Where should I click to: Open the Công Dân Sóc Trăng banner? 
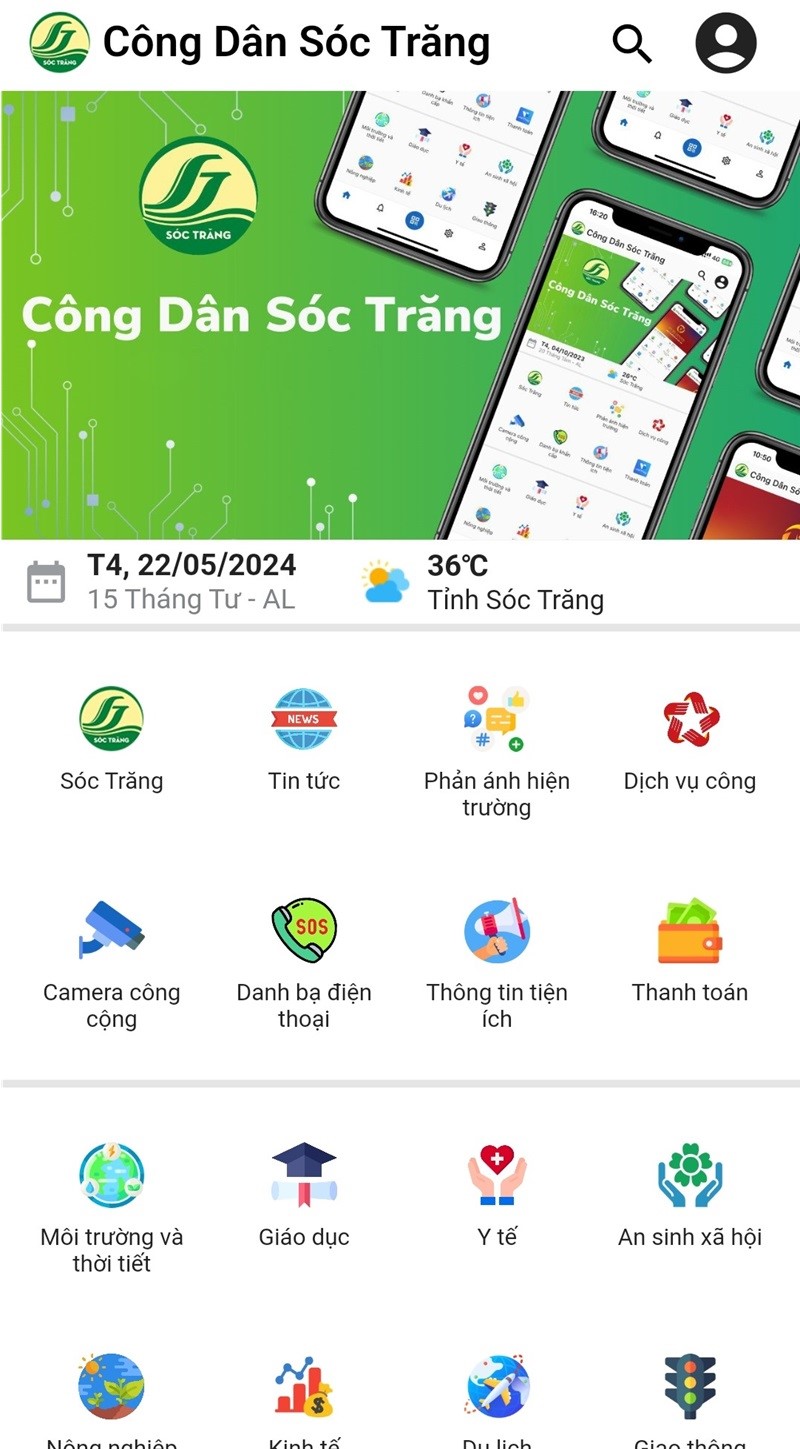click(x=400, y=315)
